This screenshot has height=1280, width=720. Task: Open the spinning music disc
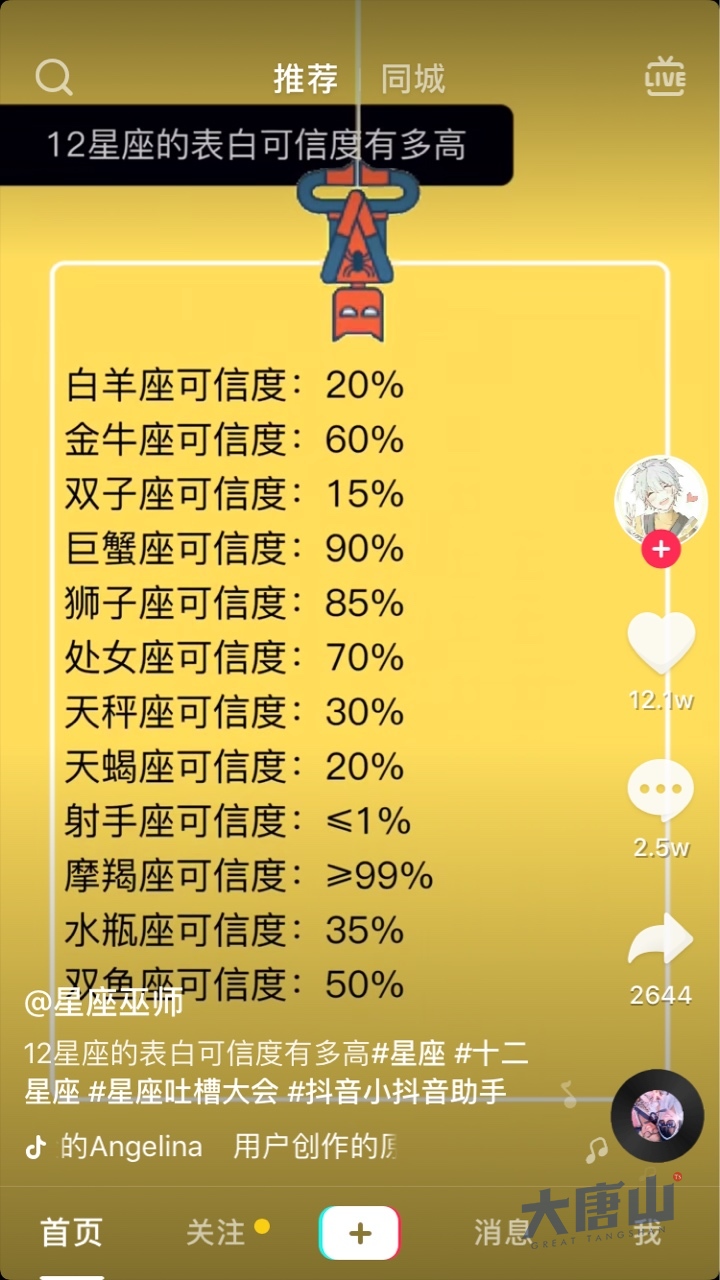pos(657,1116)
